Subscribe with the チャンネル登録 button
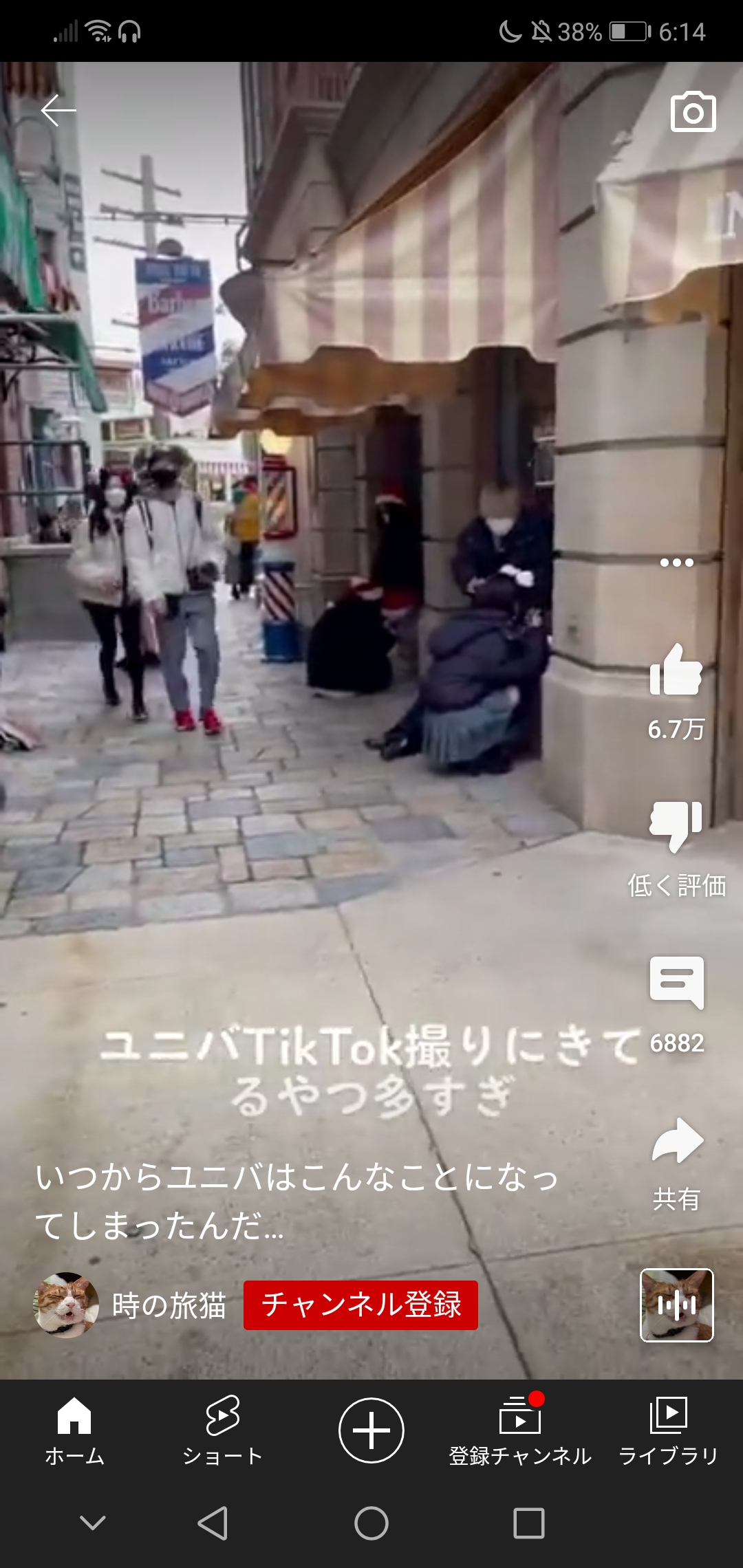This screenshot has width=743, height=1568. click(360, 1305)
